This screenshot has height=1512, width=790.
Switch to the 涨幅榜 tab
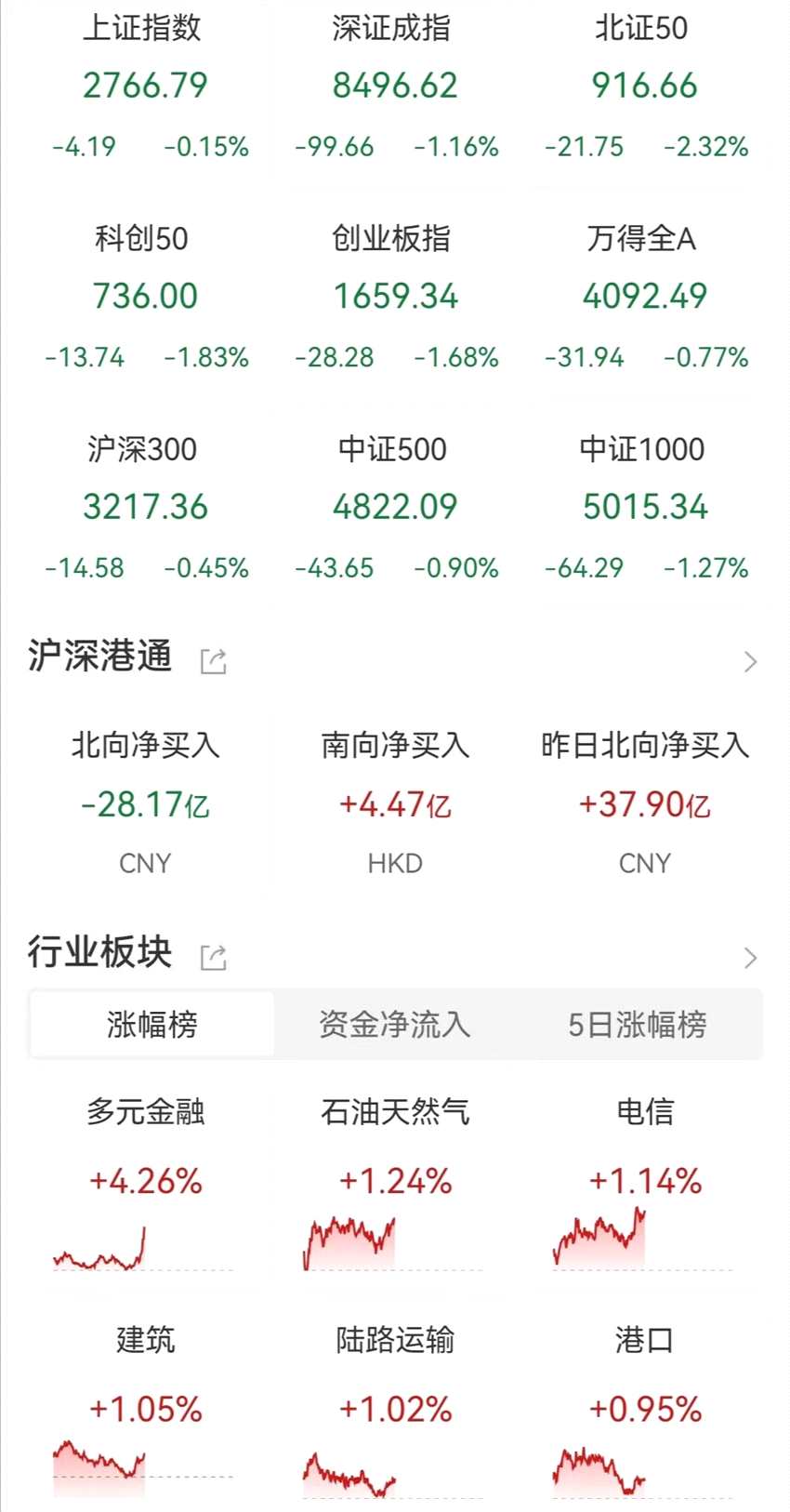click(151, 1025)
